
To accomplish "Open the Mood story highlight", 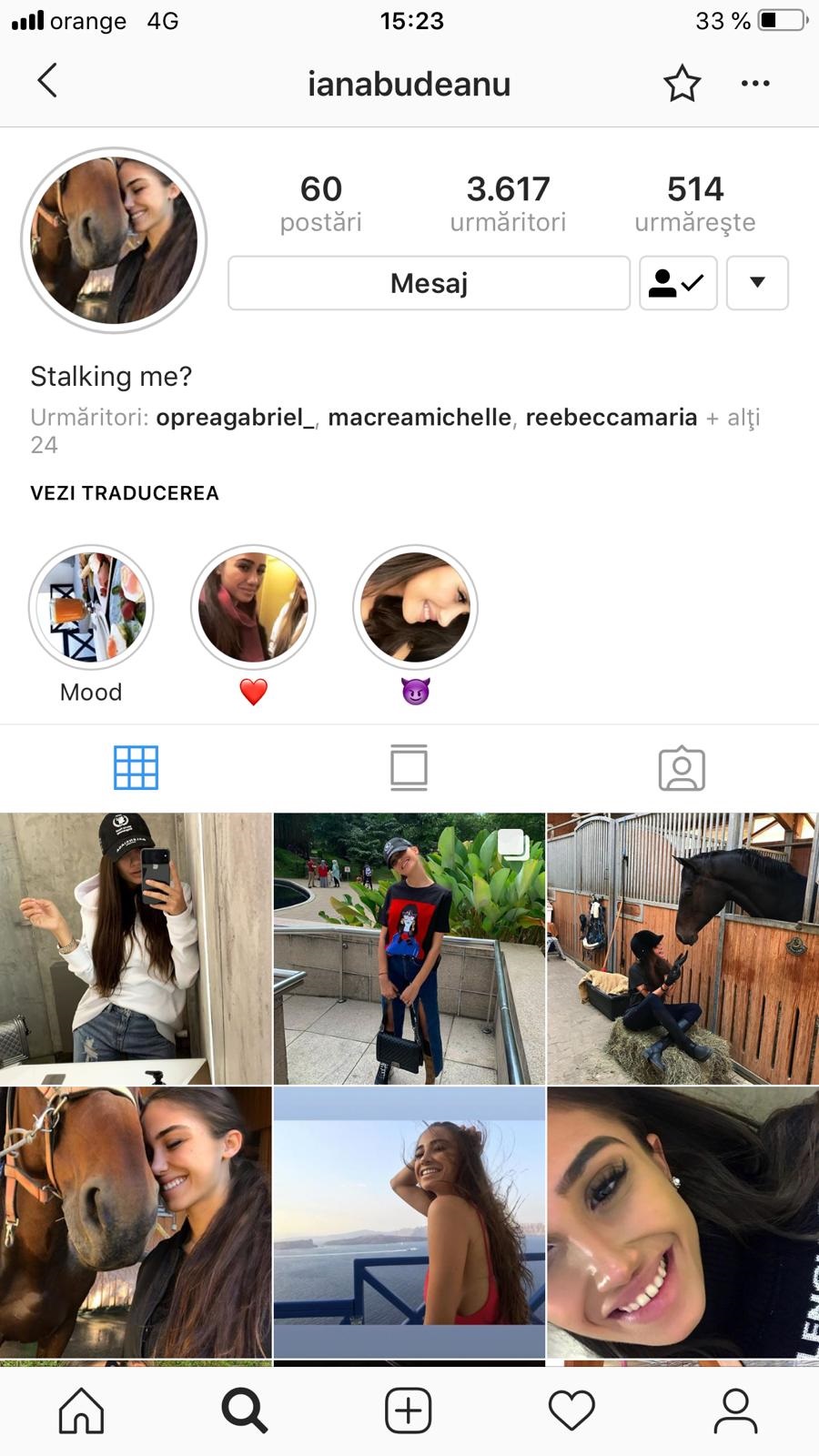I will click(x=91, y=608).
